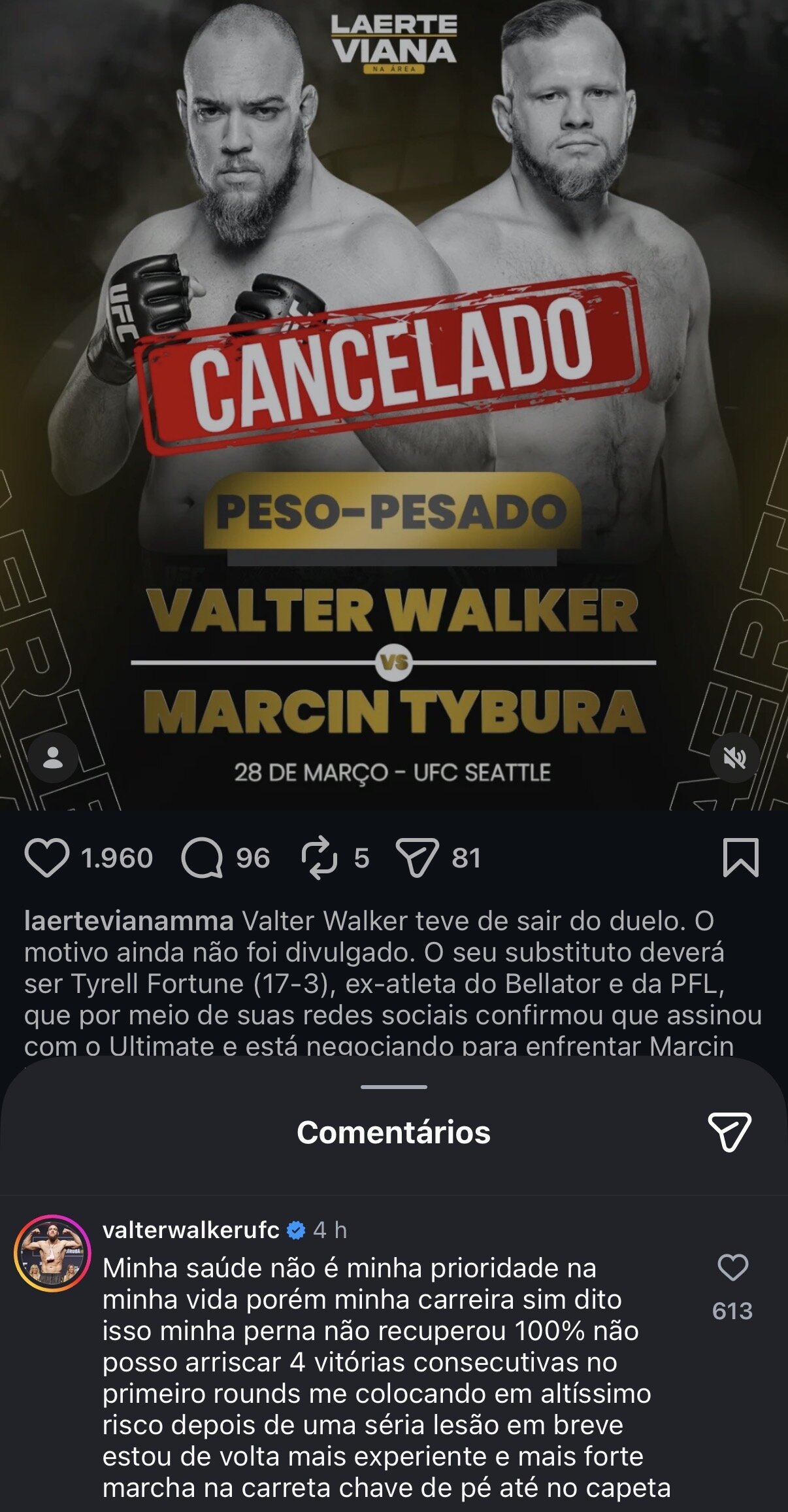Bookmark this post
The height and width of the screenshot is (1512, 788).
click(x=740, y=857)
